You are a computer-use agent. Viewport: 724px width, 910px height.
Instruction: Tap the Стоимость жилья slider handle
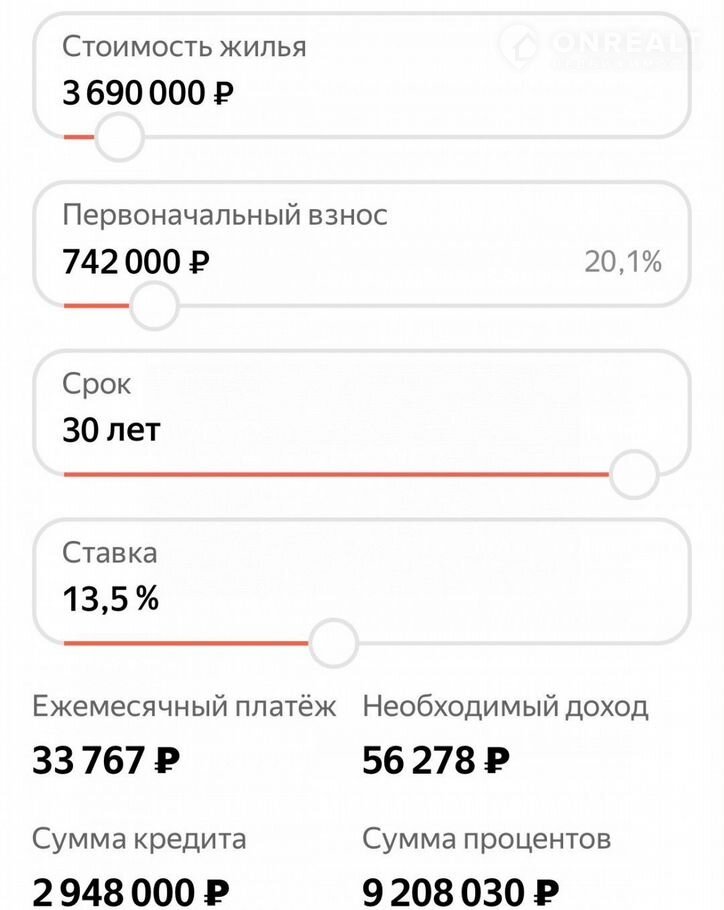(120, 137)
